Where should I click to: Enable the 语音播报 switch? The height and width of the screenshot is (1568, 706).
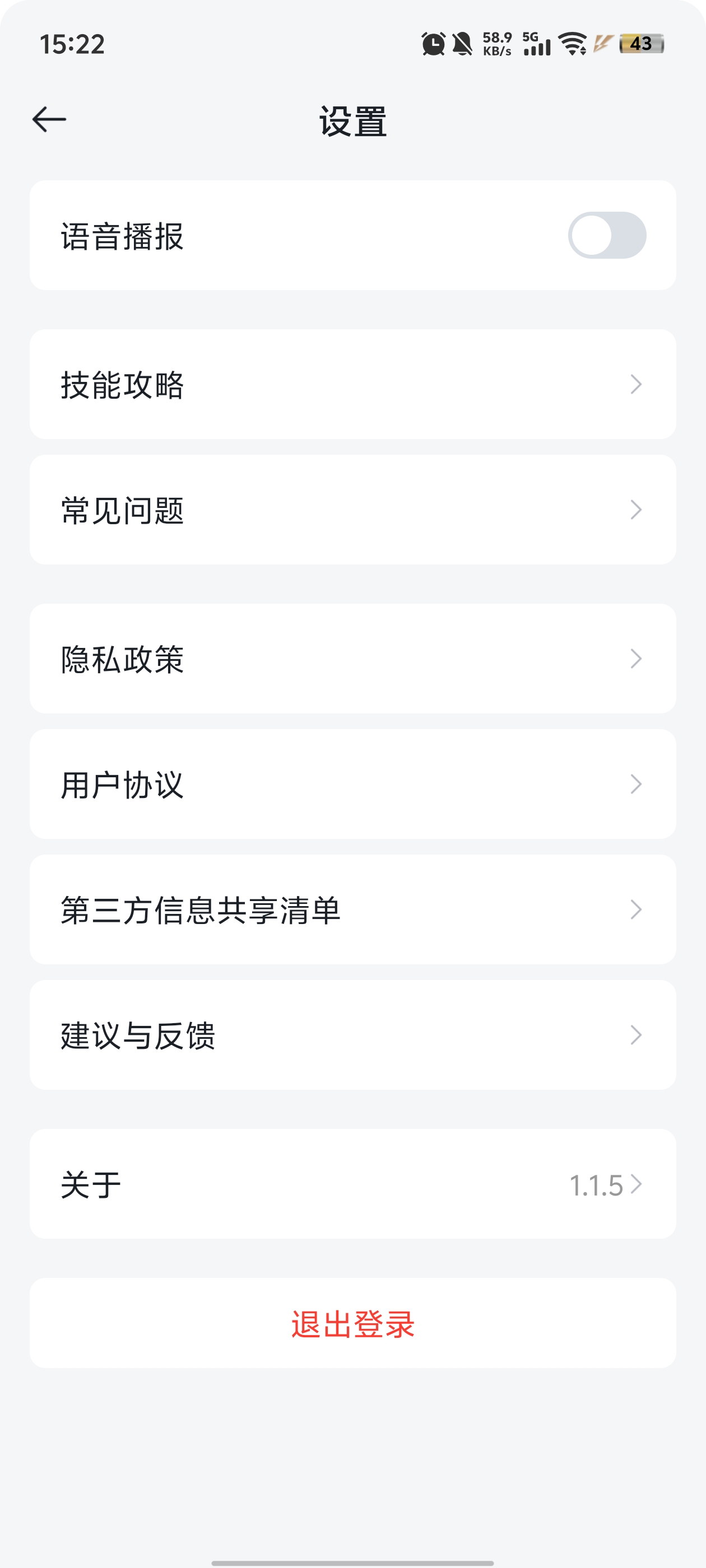point(607,236)
